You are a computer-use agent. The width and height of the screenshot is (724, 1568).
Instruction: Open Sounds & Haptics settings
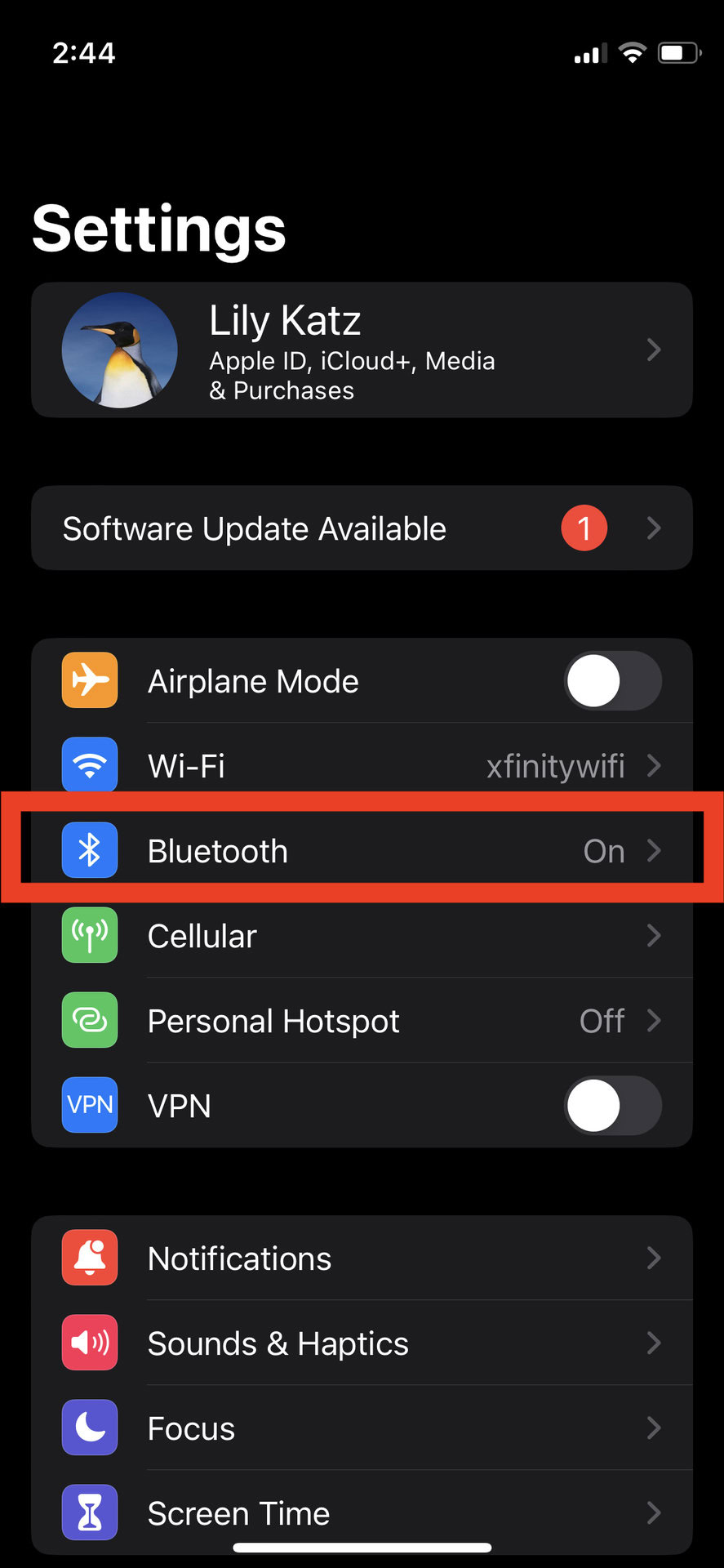click(x=362, y=1343)
